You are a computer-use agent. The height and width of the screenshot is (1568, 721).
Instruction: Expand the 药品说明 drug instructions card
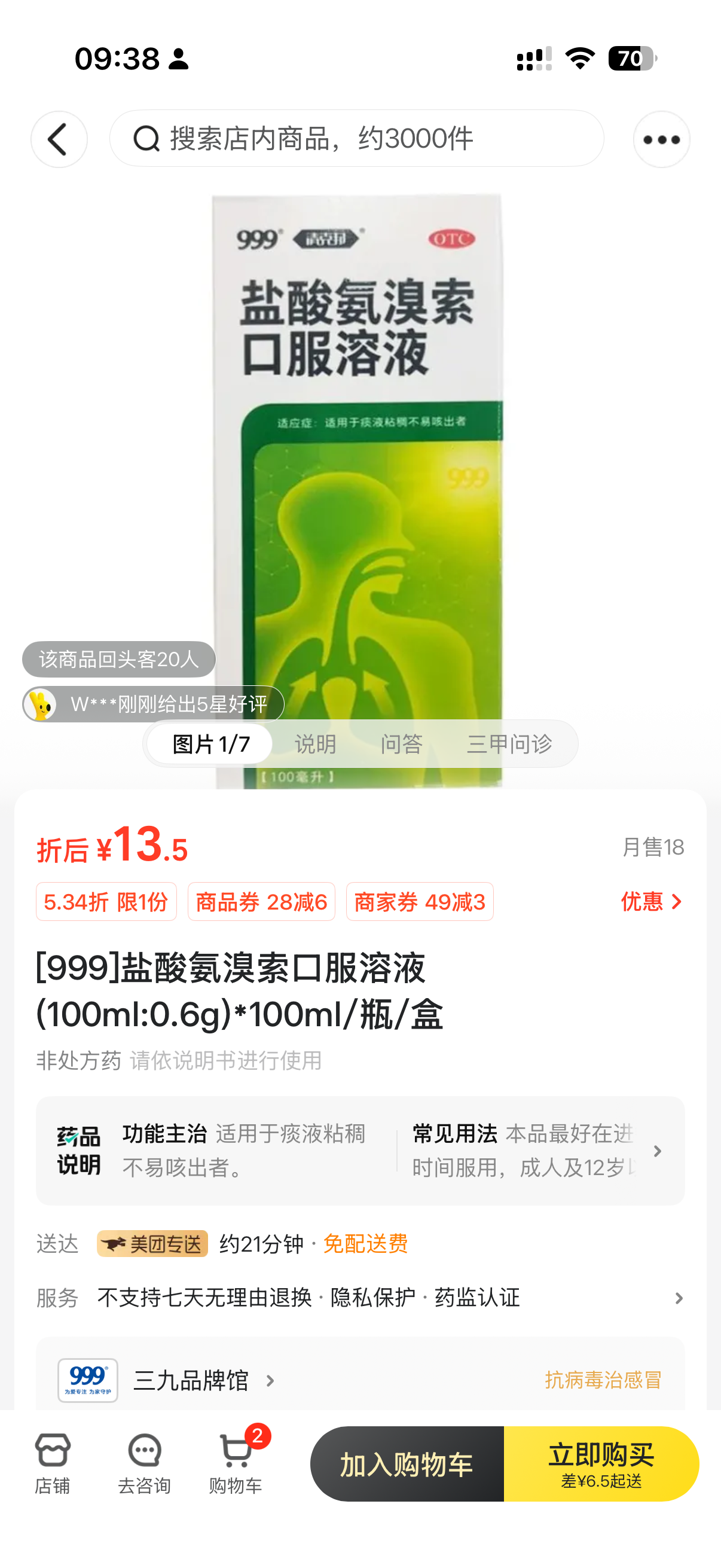click(x=360, y=1151)
